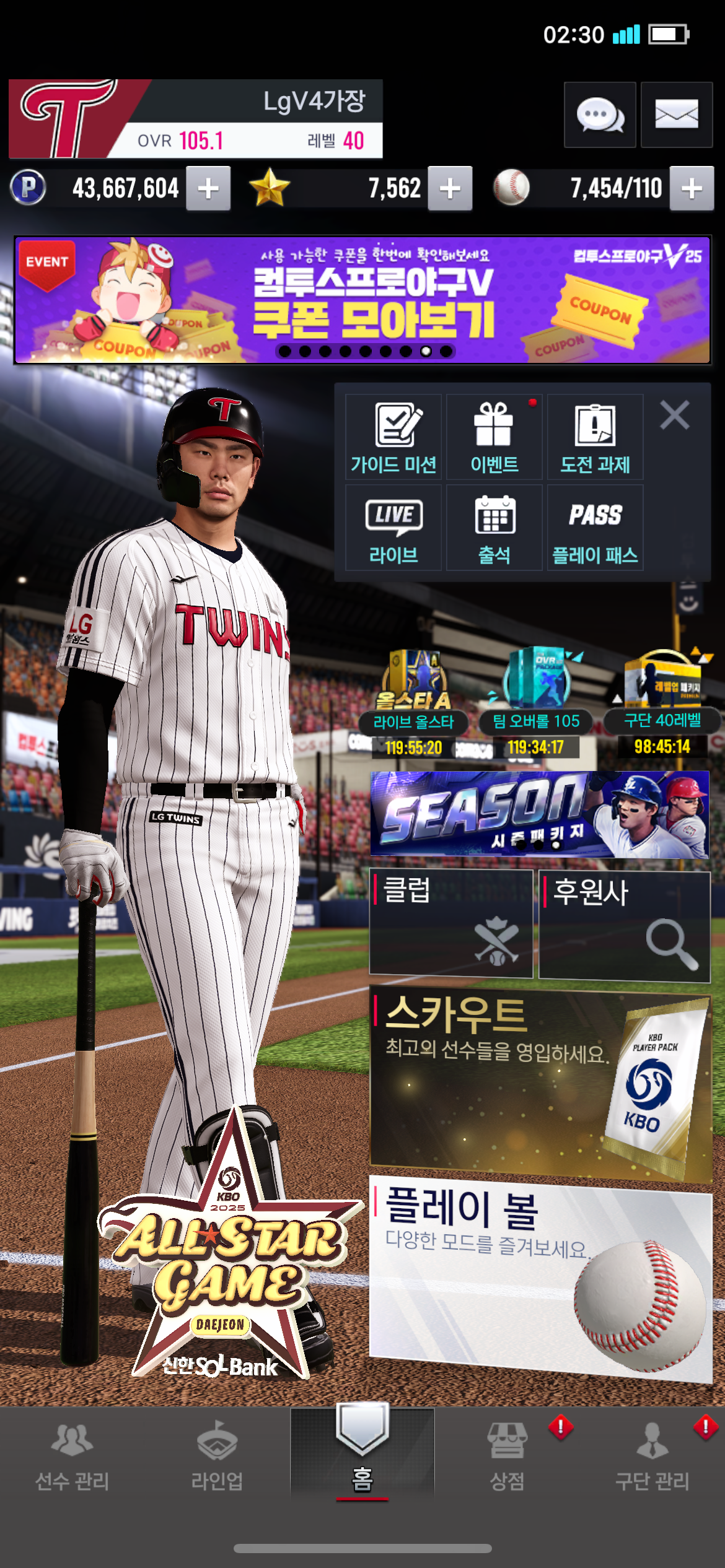This screenshot has height=1568, width=725.
Task: Open the SEASON 시즌 패키지 banner
Action: [x=540, y=814]
